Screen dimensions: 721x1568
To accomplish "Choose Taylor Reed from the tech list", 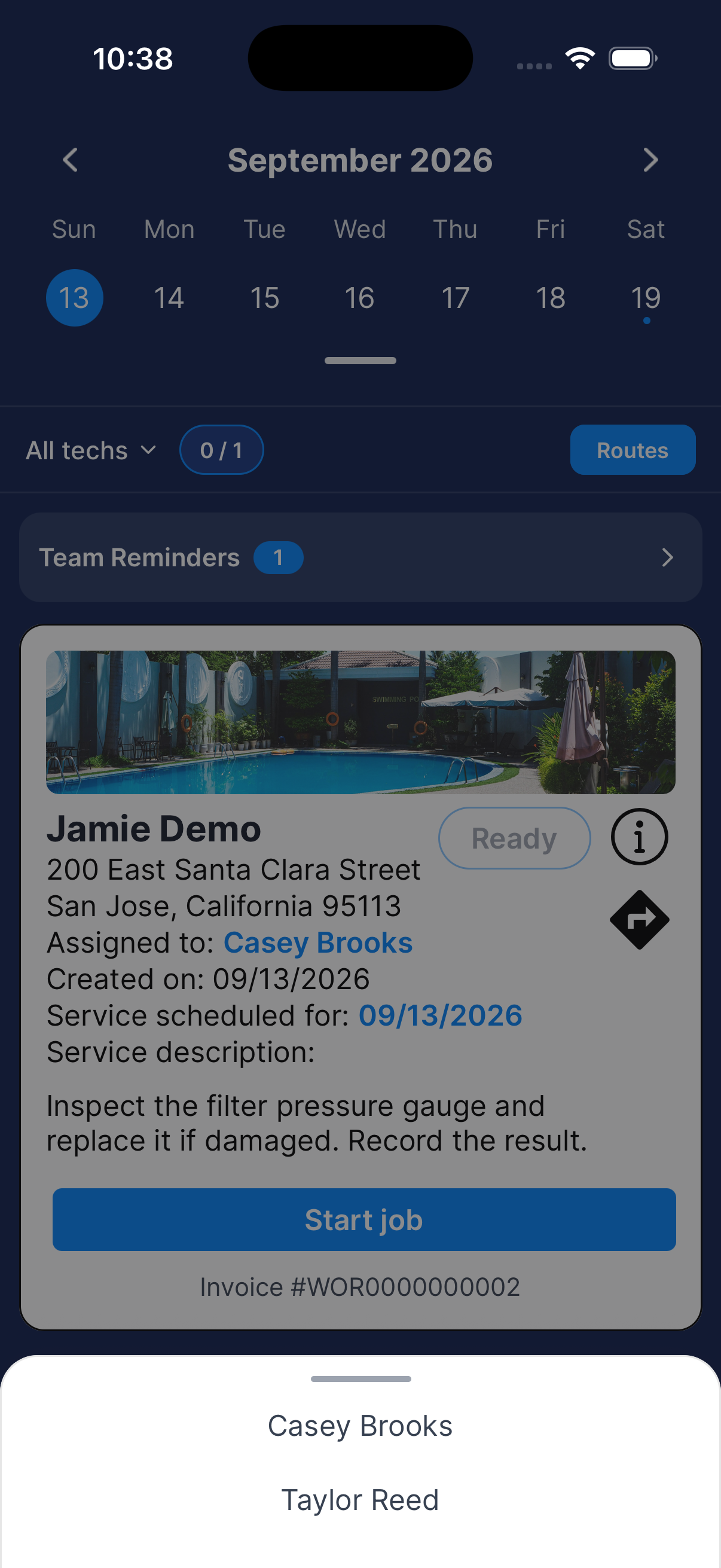I will 360,1500.
